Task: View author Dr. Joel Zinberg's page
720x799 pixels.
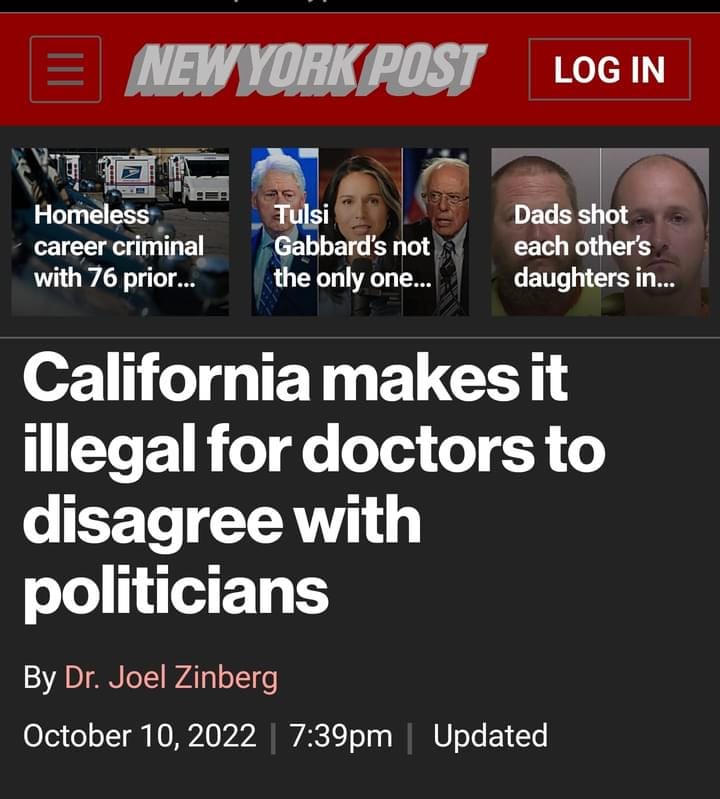Action: (171, 677)
